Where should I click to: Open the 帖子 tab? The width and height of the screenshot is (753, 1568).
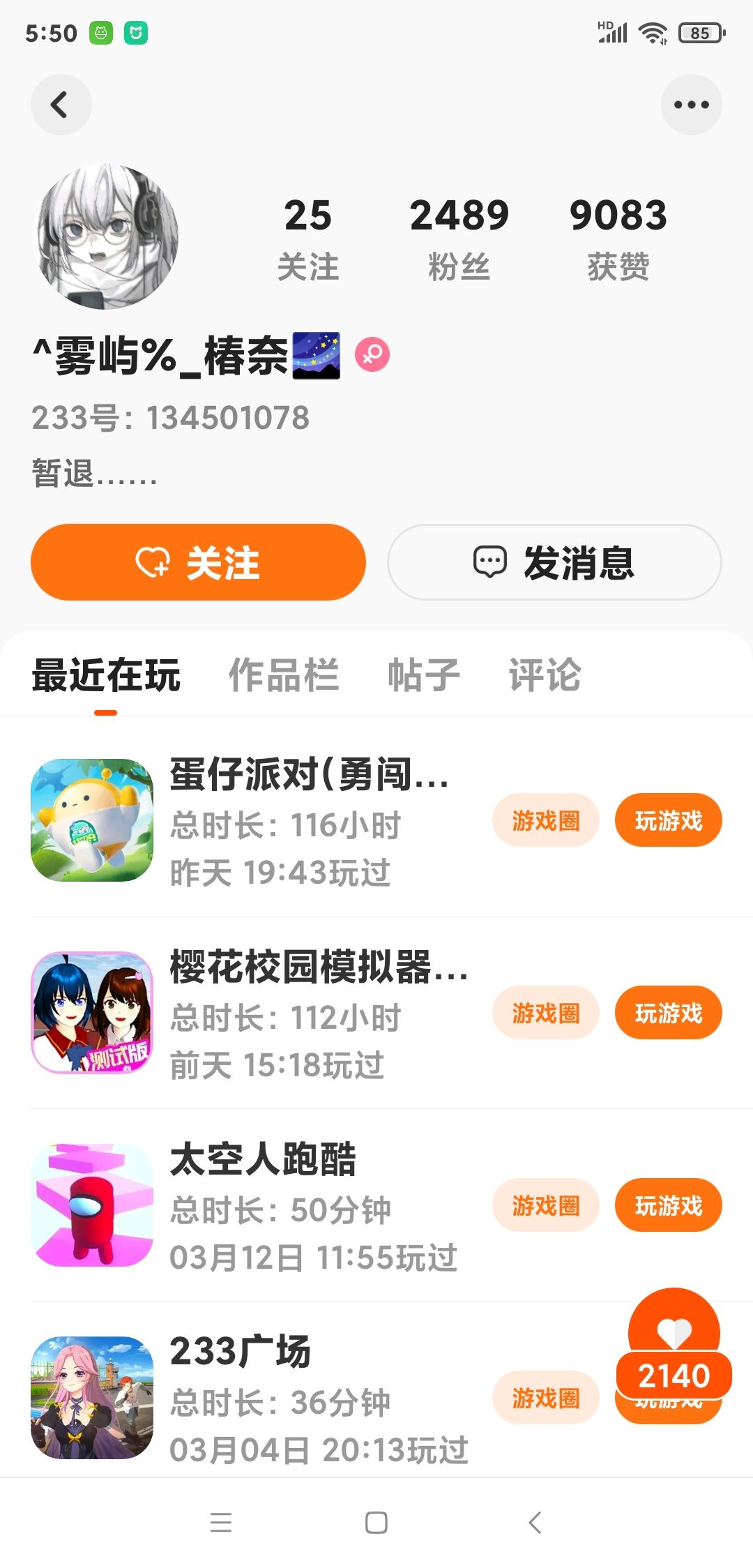[x=424, y=674]
